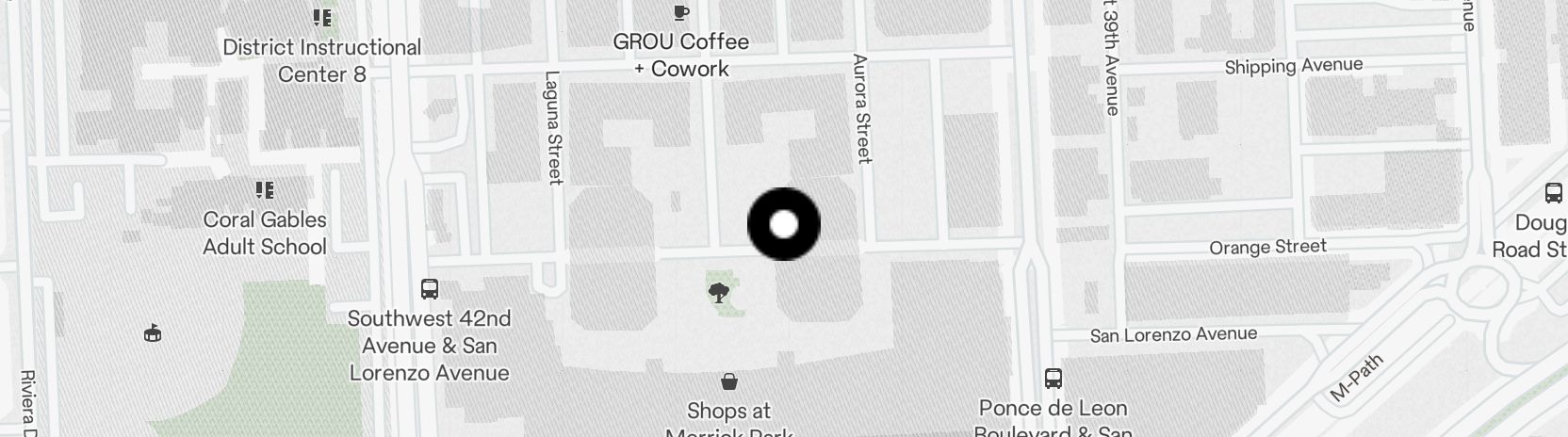Select the GROU Coffee + Cowork marker
The image size is (1568, 437).
tap(680, 13)
